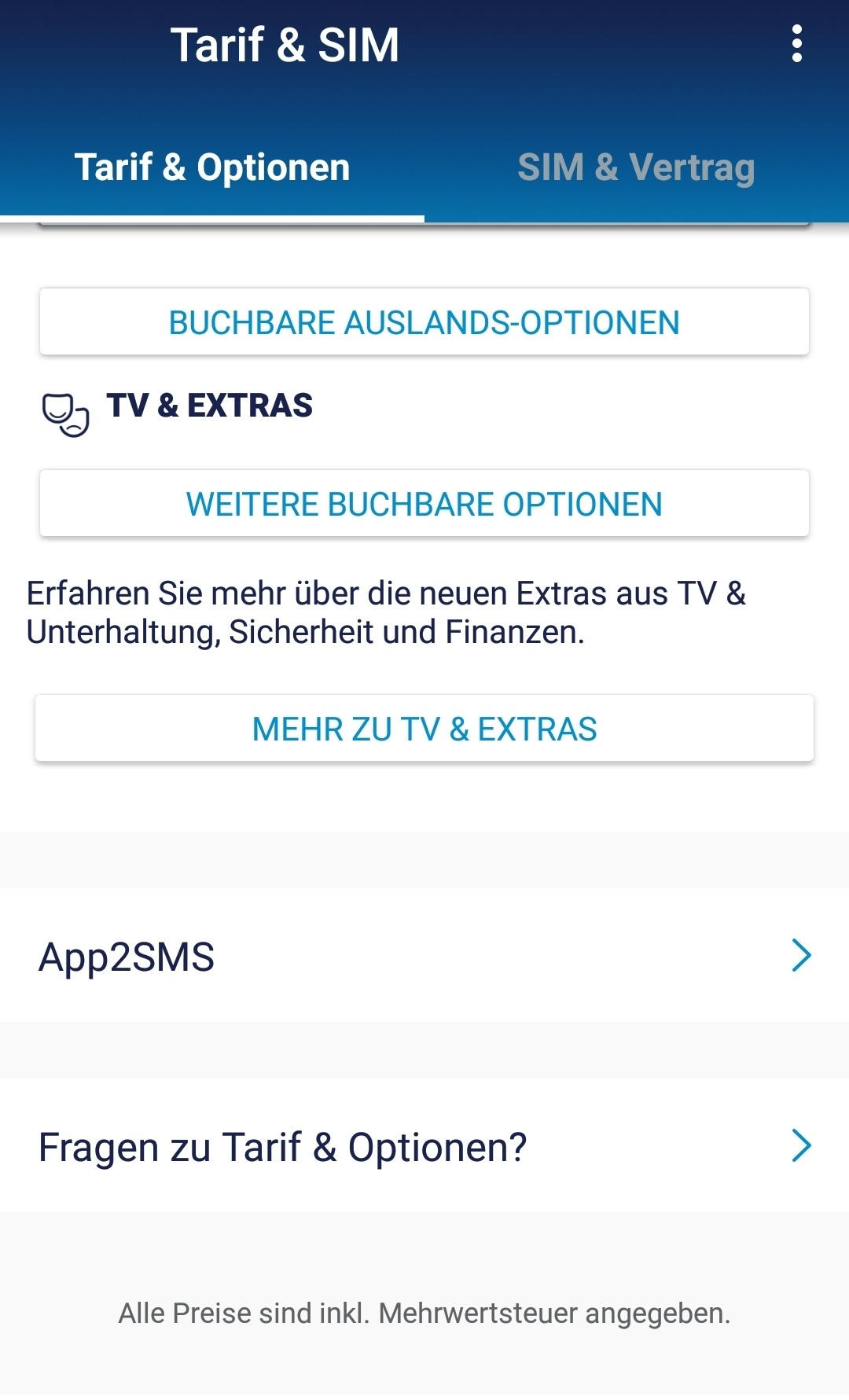Select the Tarif & Optionen tab
Screen dimensions: 849x1400
[212, 167]
